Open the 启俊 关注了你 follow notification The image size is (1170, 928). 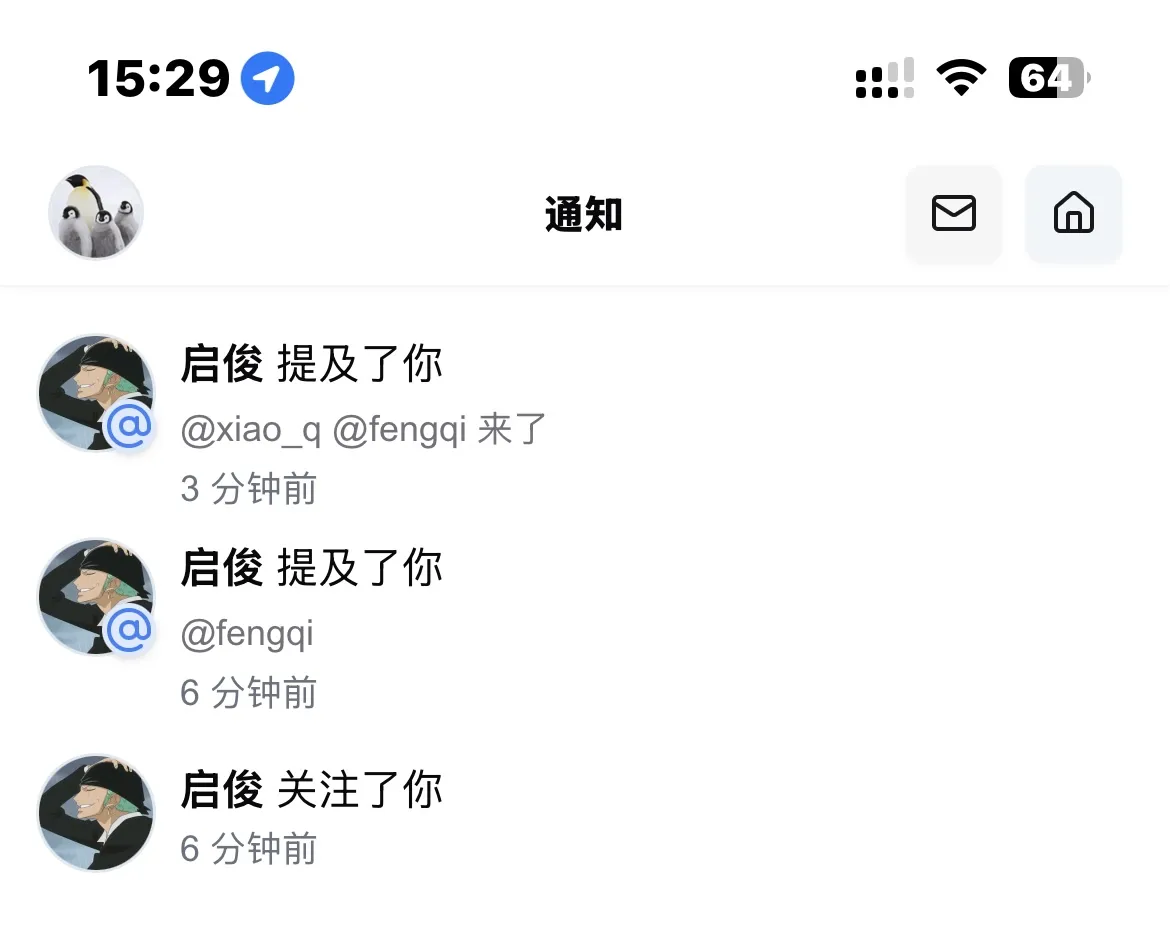[x=310, y=790]
